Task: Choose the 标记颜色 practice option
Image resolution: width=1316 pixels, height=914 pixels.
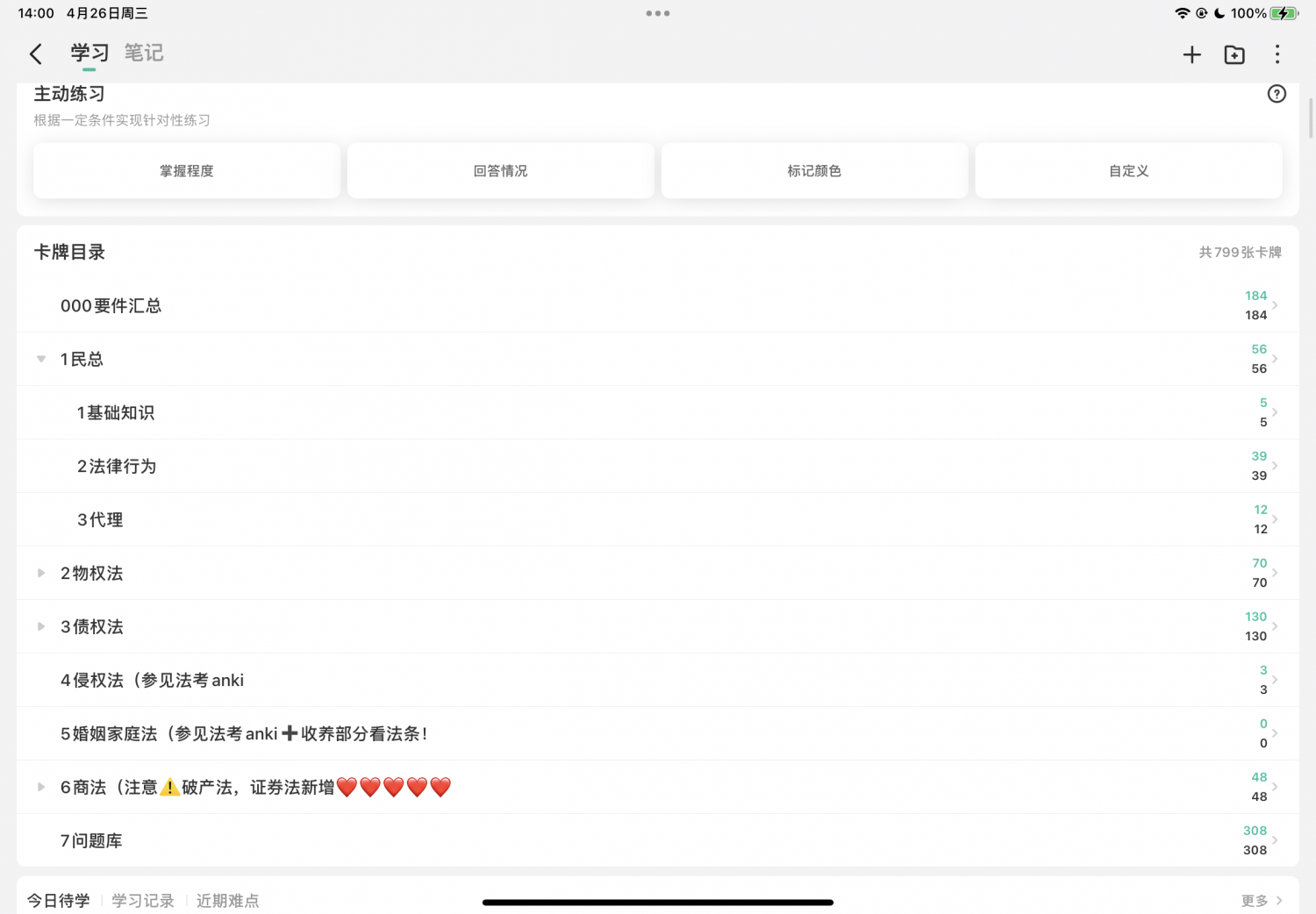Action: click(814, 171)
